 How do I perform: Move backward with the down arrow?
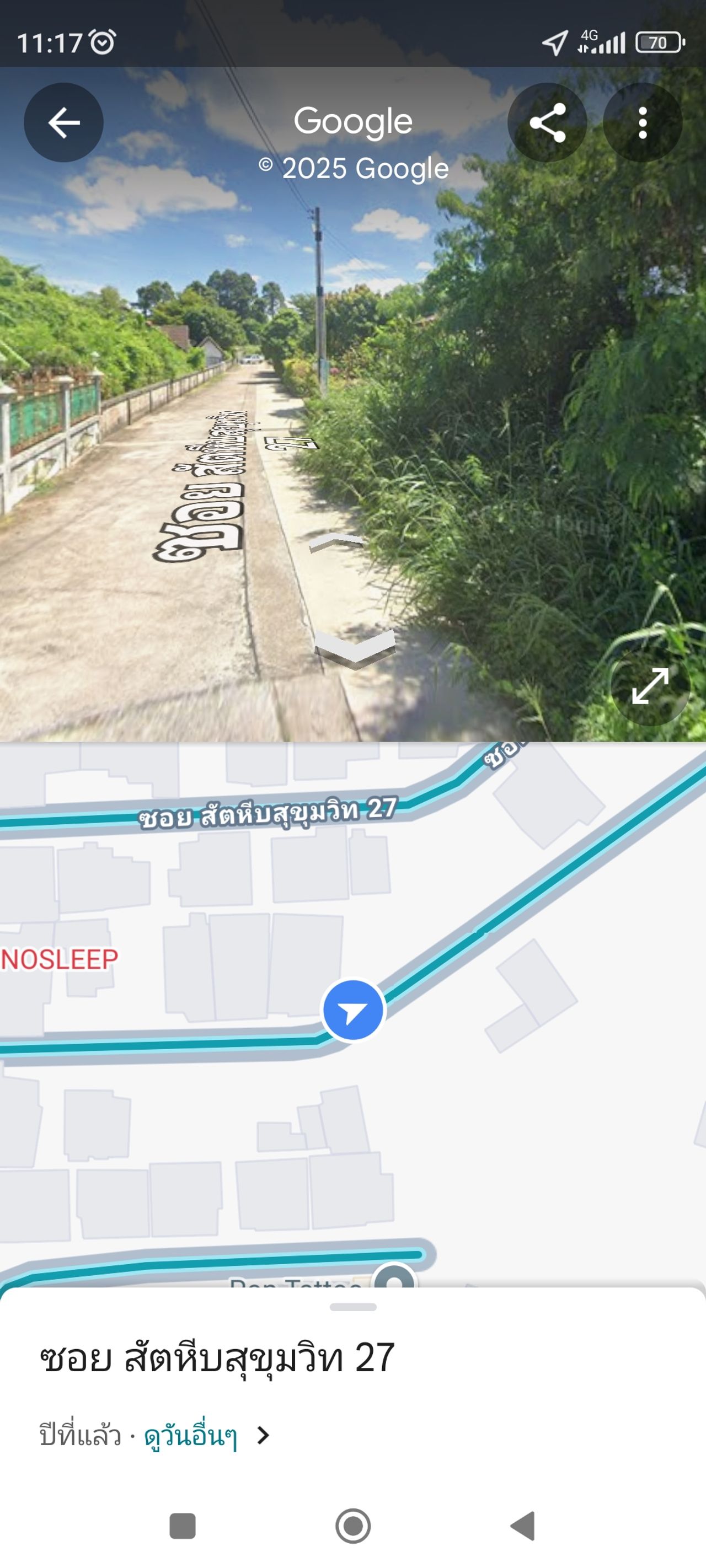[355, 646]
